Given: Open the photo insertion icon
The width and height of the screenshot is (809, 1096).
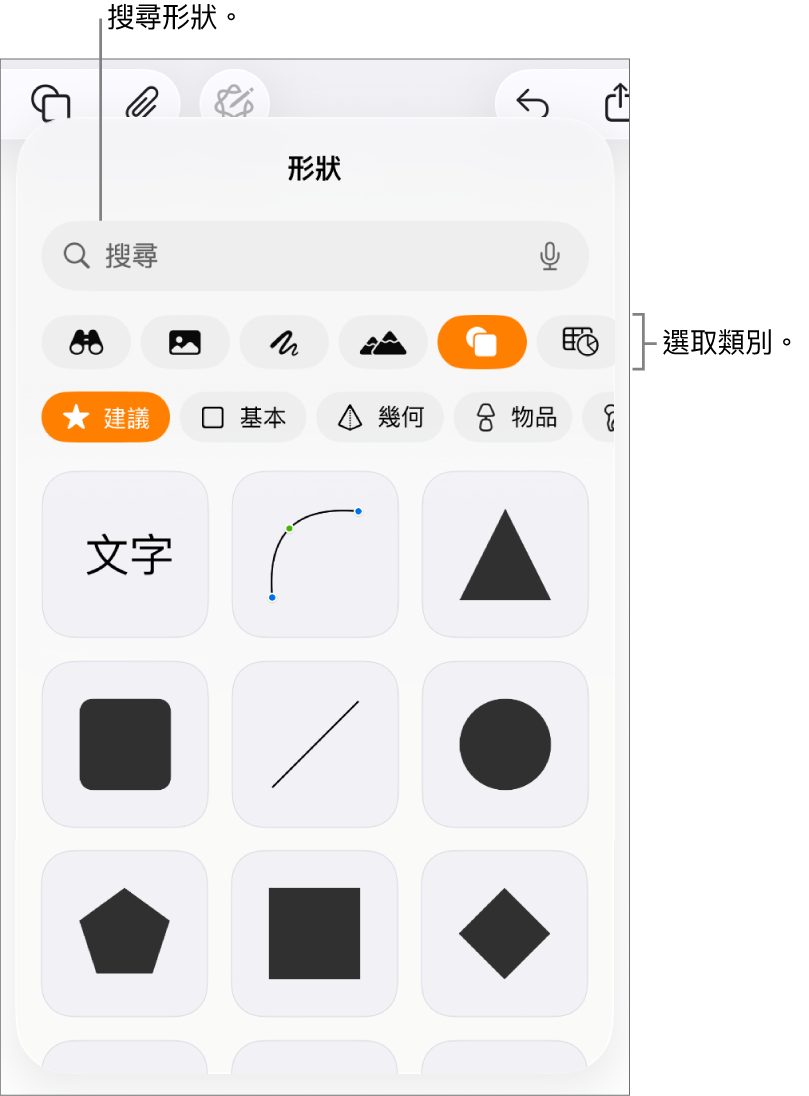Looking at the screenshot, I should click(185, 342).
